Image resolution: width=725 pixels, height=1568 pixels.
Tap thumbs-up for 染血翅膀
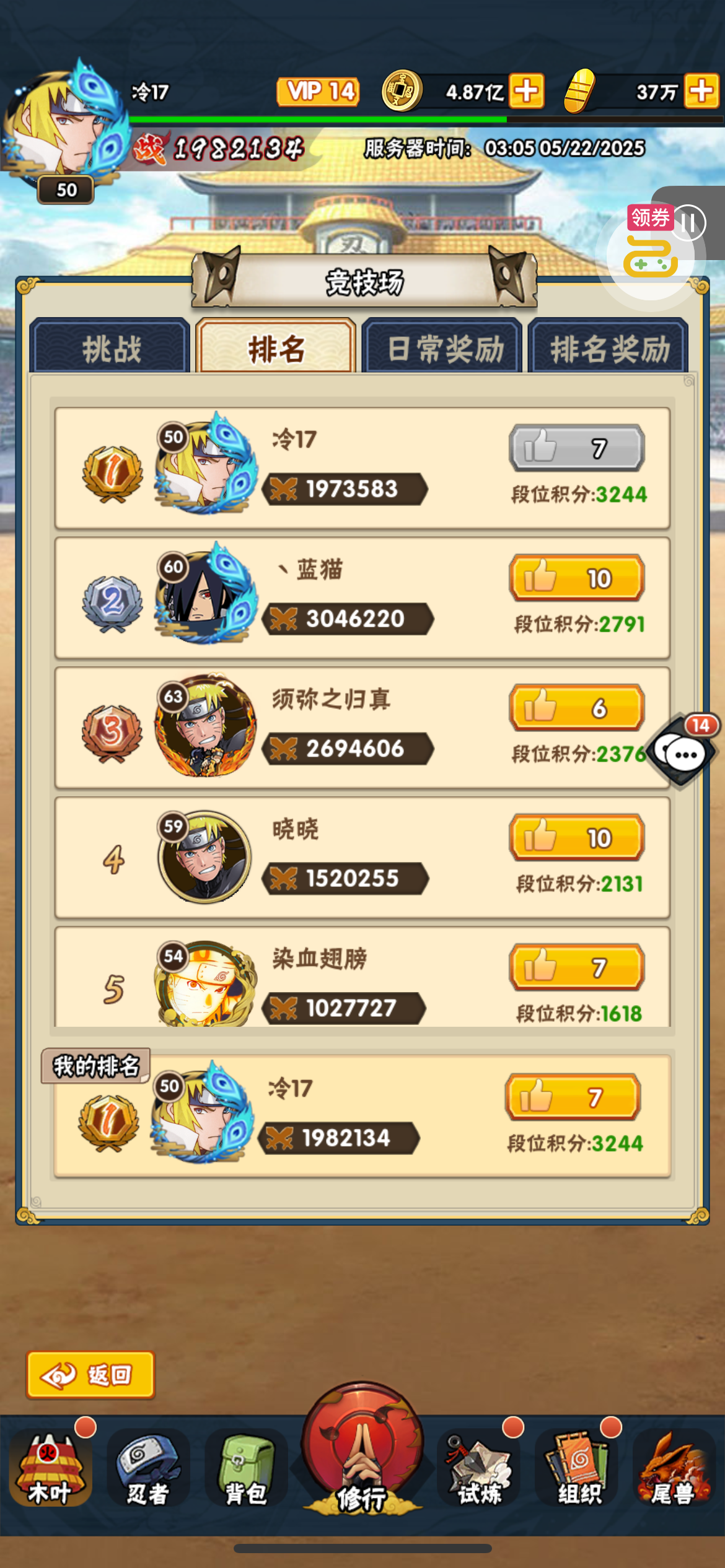[x=577, y=967]
